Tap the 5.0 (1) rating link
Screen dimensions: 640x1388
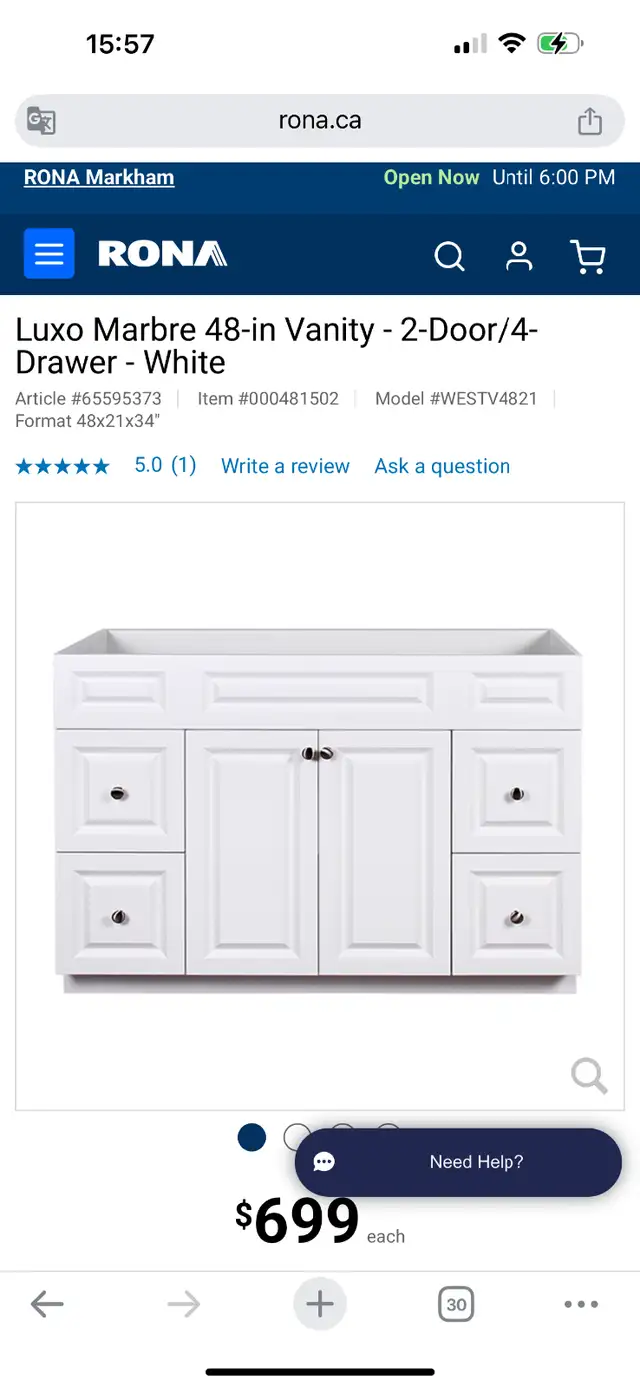click(x=165, y=465)
